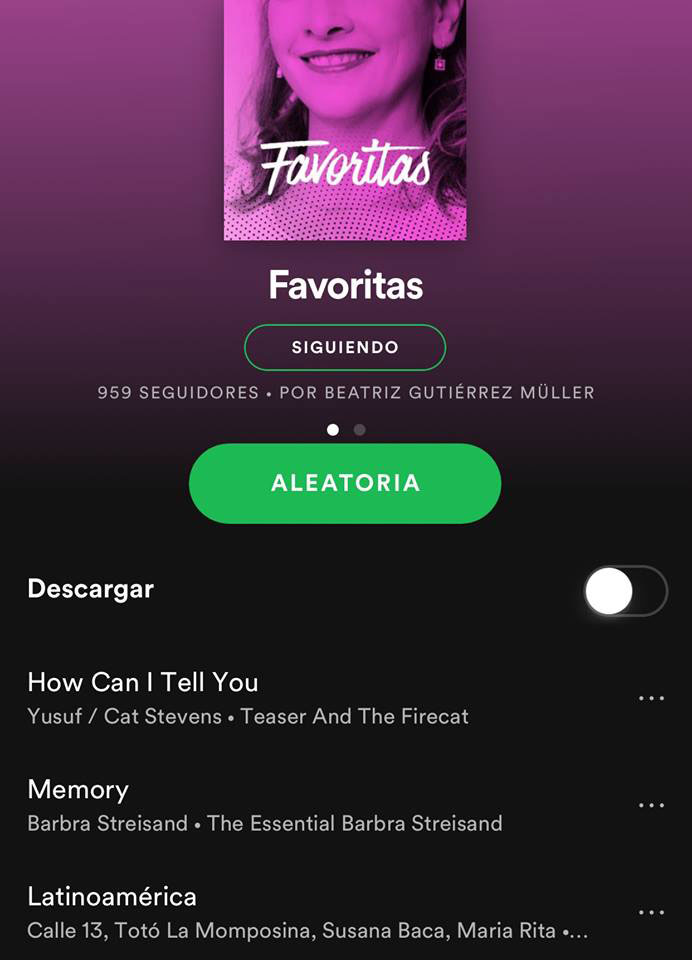Tap the Siguiendo button to unfollow playlist
The width and height of the screenshot is (692, 960).
pos(345,348)
